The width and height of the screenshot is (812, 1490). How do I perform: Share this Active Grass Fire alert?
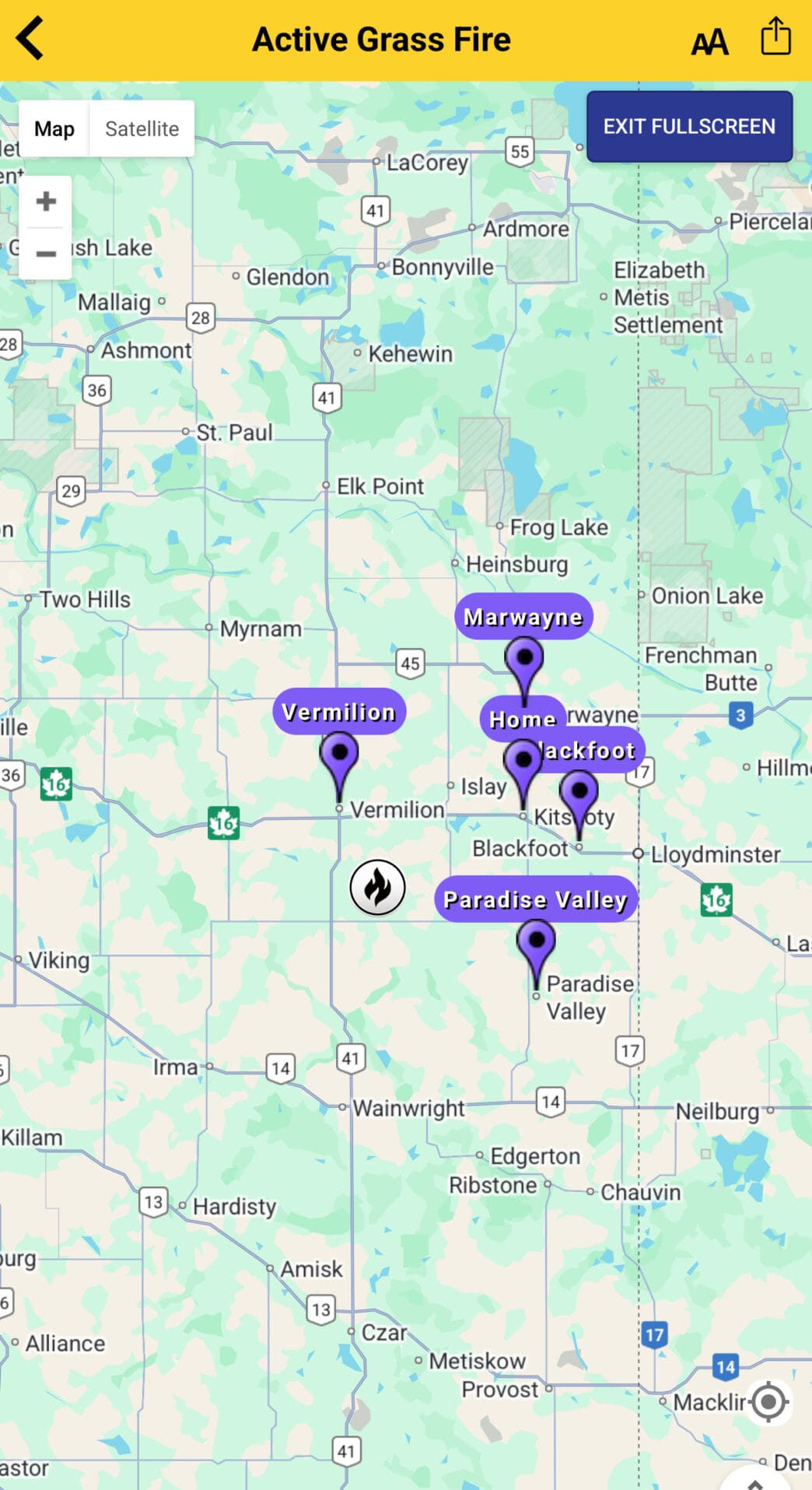pos(775,37)
